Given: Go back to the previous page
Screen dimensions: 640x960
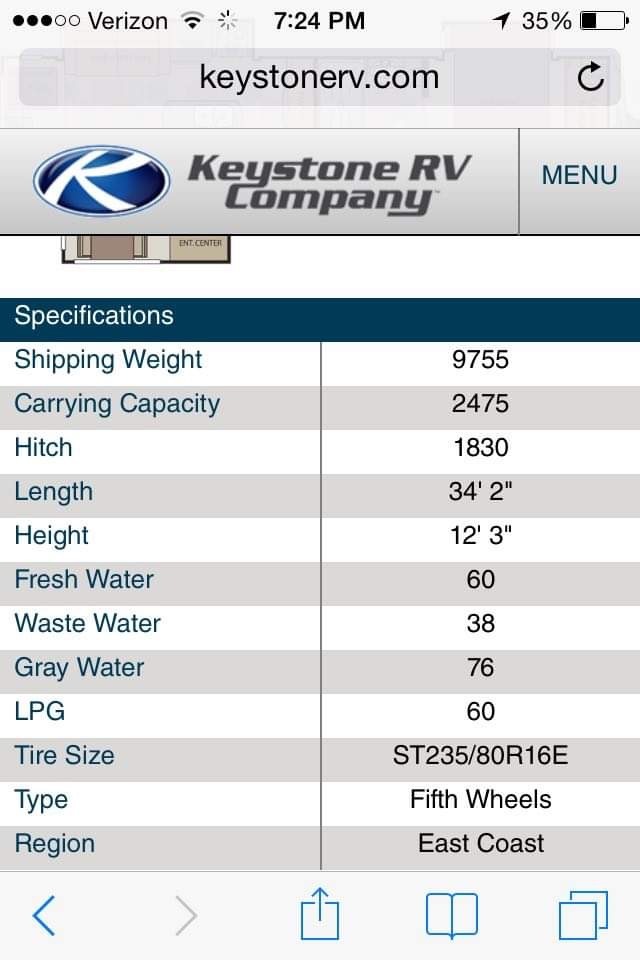Looking at the screenshot, I should click(44, 915).
